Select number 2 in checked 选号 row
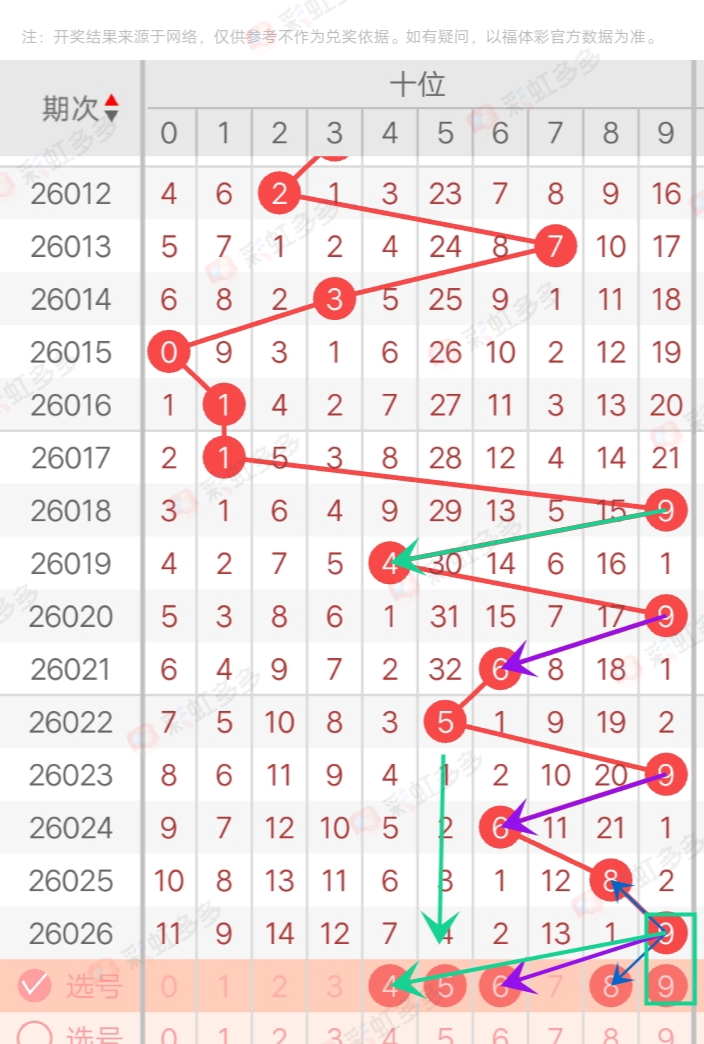Viewport: 704px width, 1044px height. point(279,987)
